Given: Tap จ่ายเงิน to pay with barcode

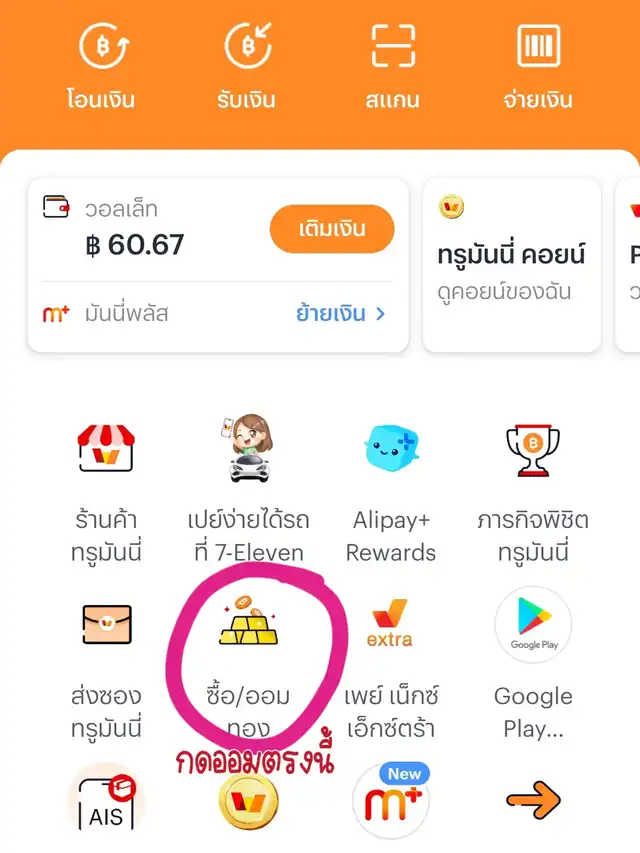Looking at the screenshot, I should pos(538,65).
